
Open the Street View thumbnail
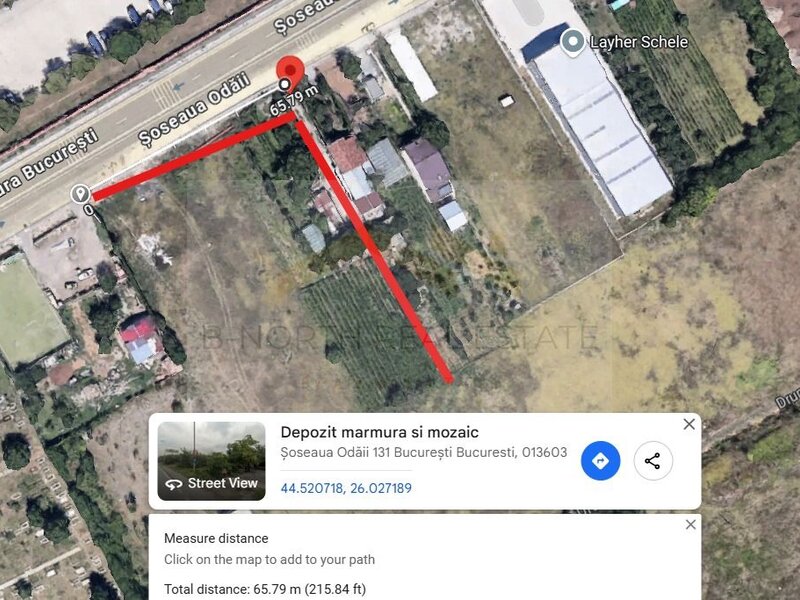[x=211, y=461]
